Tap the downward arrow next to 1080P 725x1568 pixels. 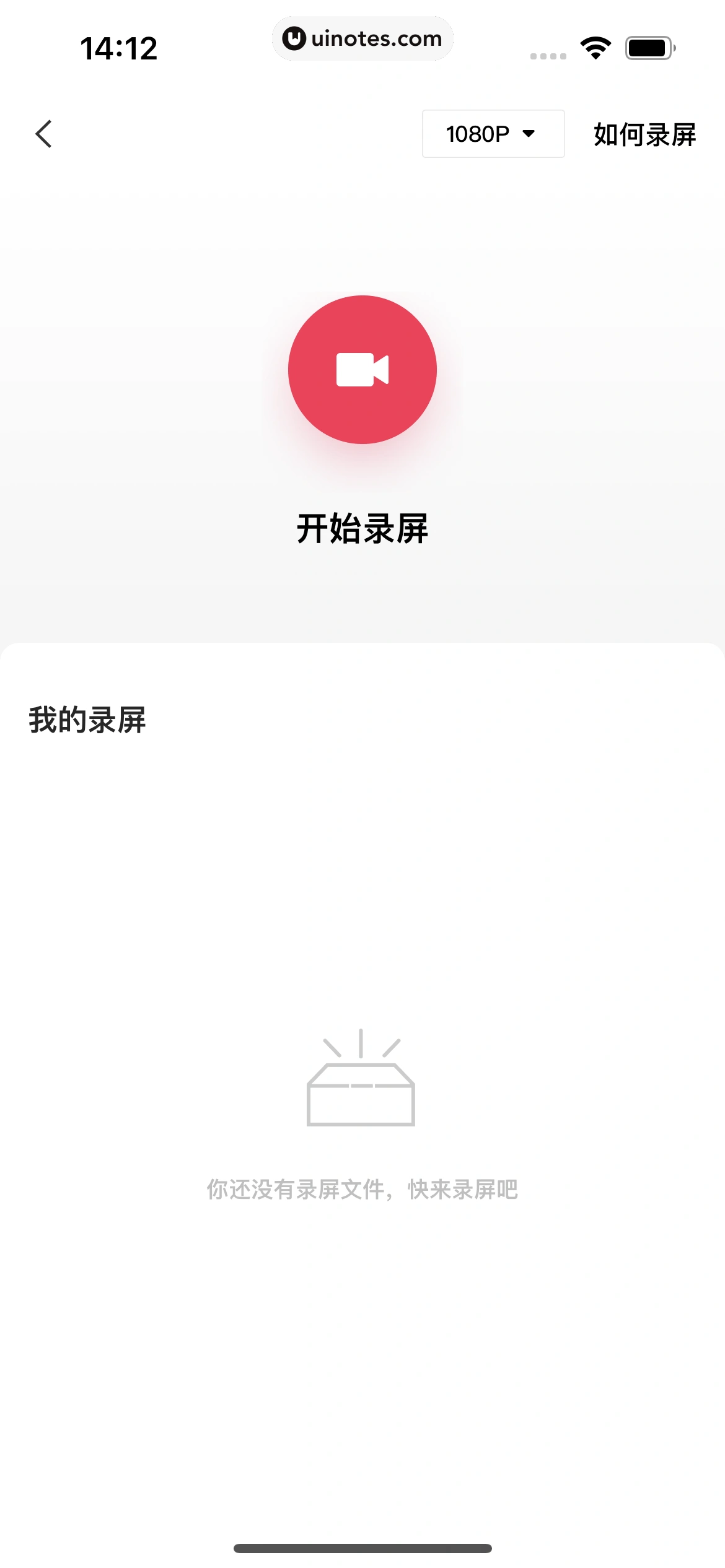(x=529, y=134)
